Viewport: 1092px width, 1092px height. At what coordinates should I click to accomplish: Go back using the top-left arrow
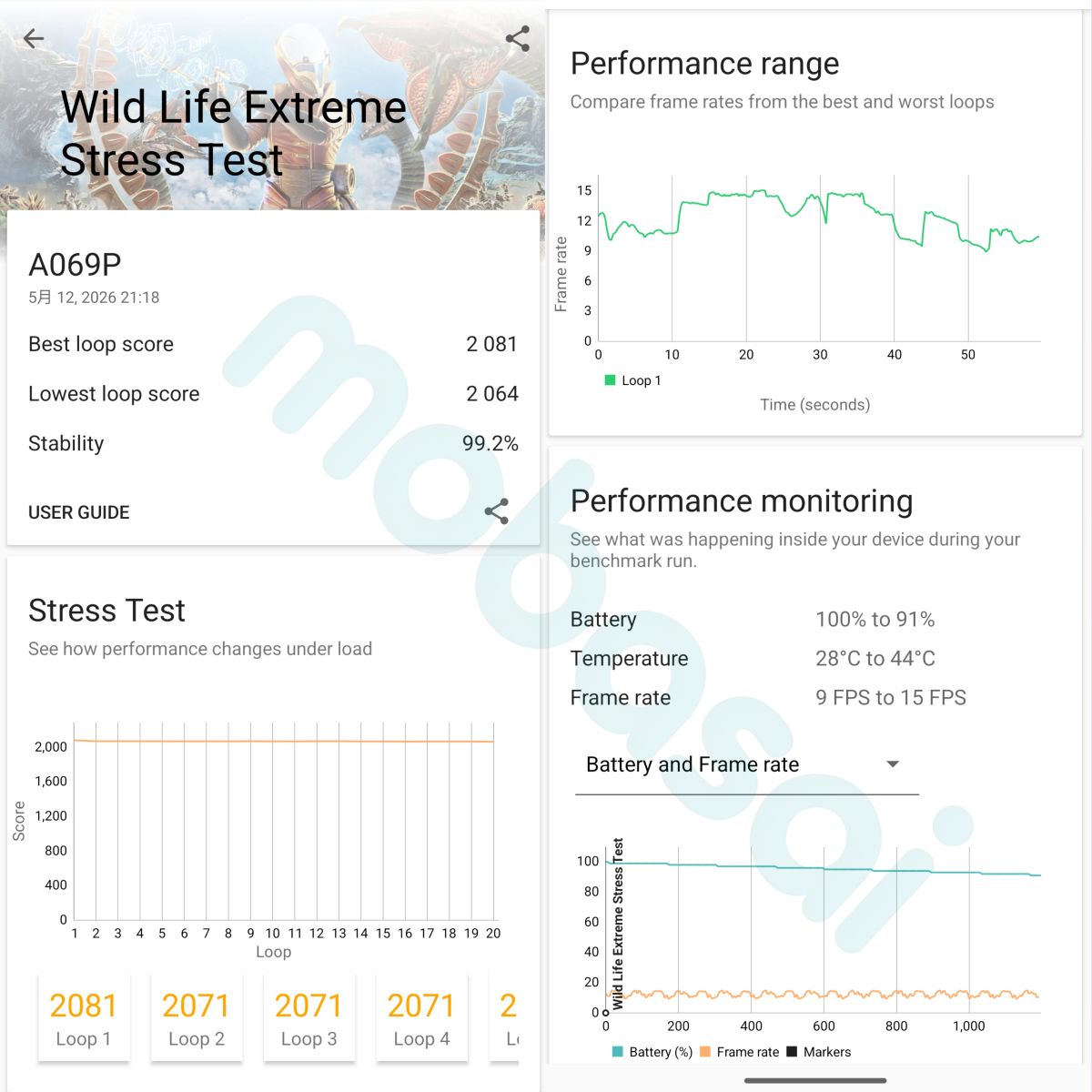[34, 38]
